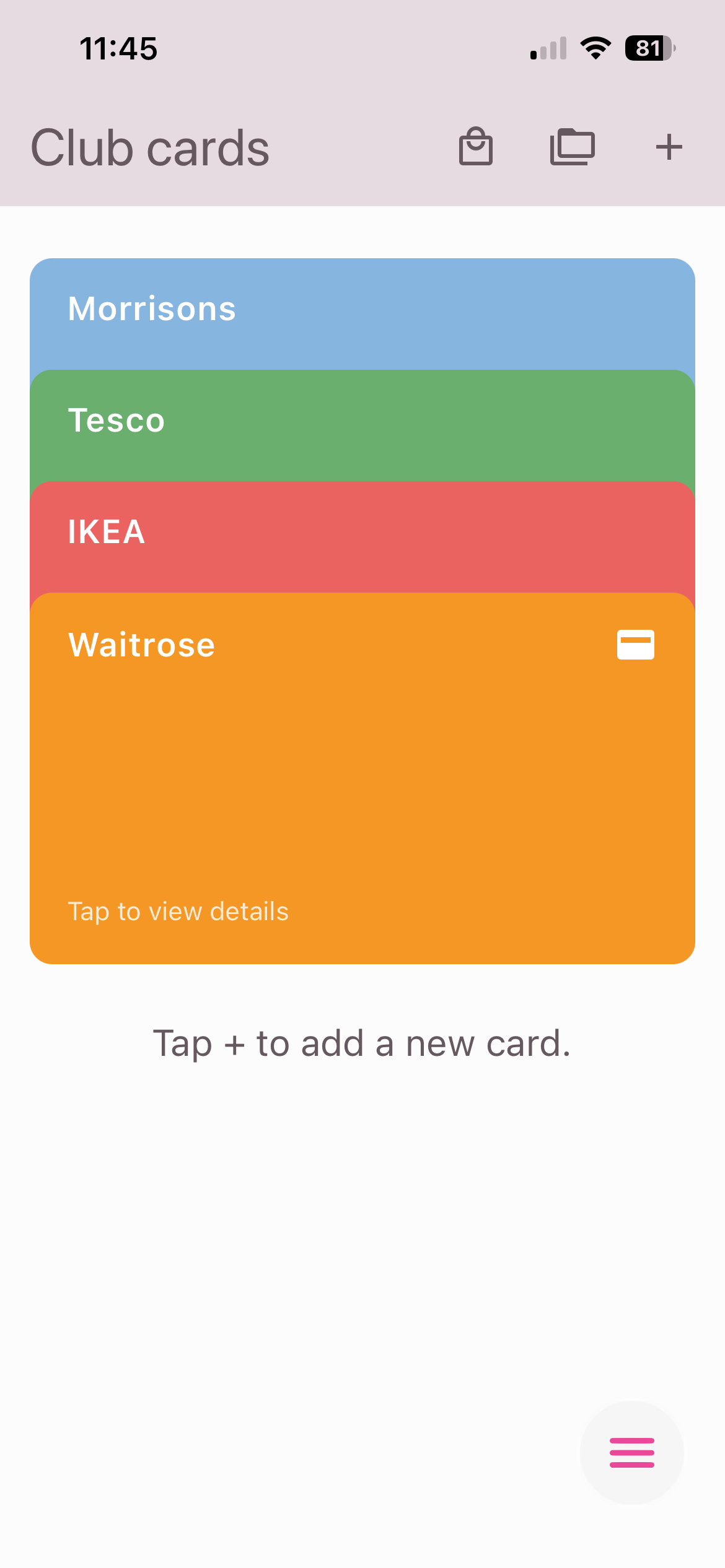This screenshot has width=725, height=1568.
Task: Open the pink hamburger menu button
Action: (631, 1452)
